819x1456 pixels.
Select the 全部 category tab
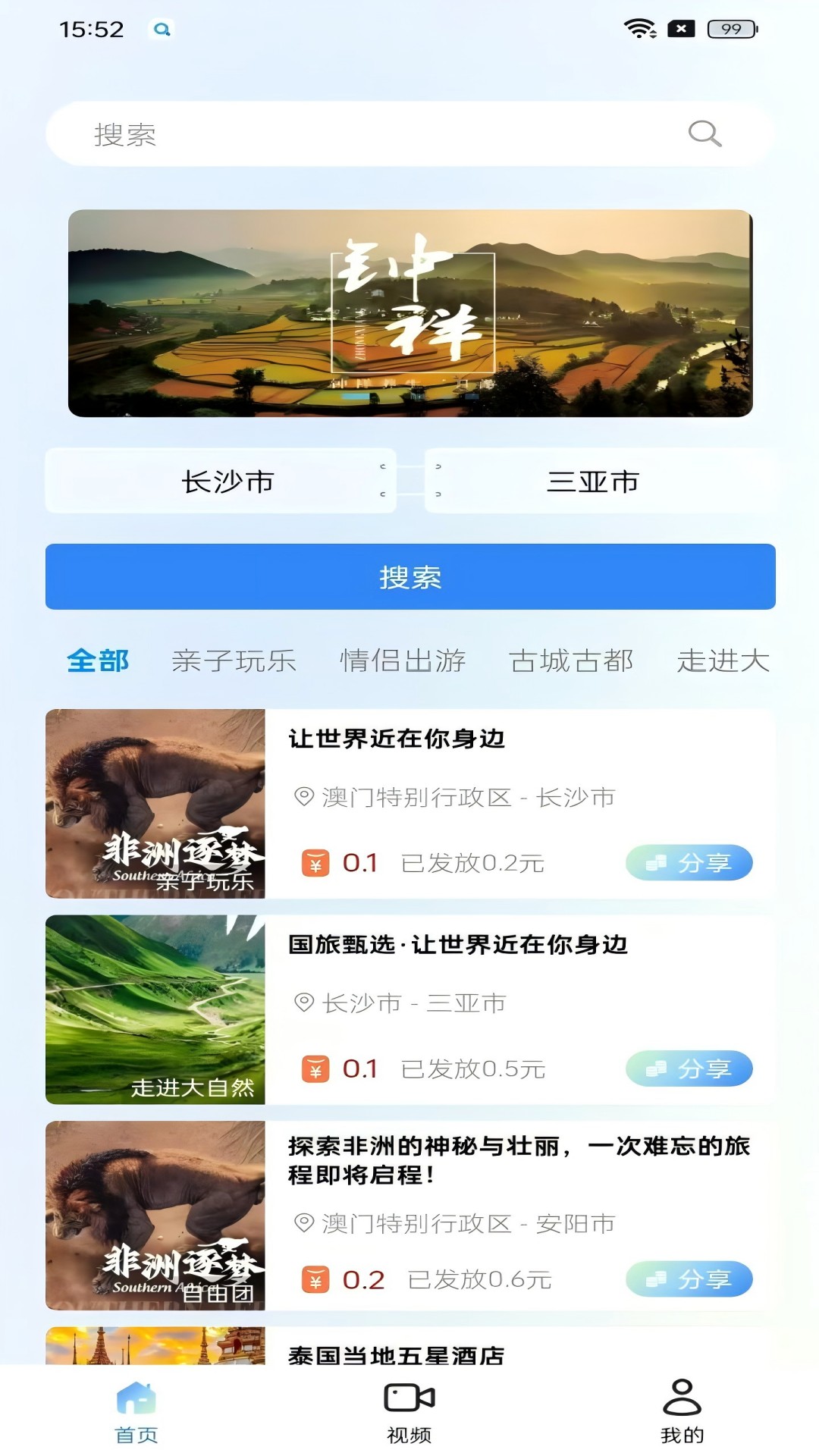click(98, 661)
